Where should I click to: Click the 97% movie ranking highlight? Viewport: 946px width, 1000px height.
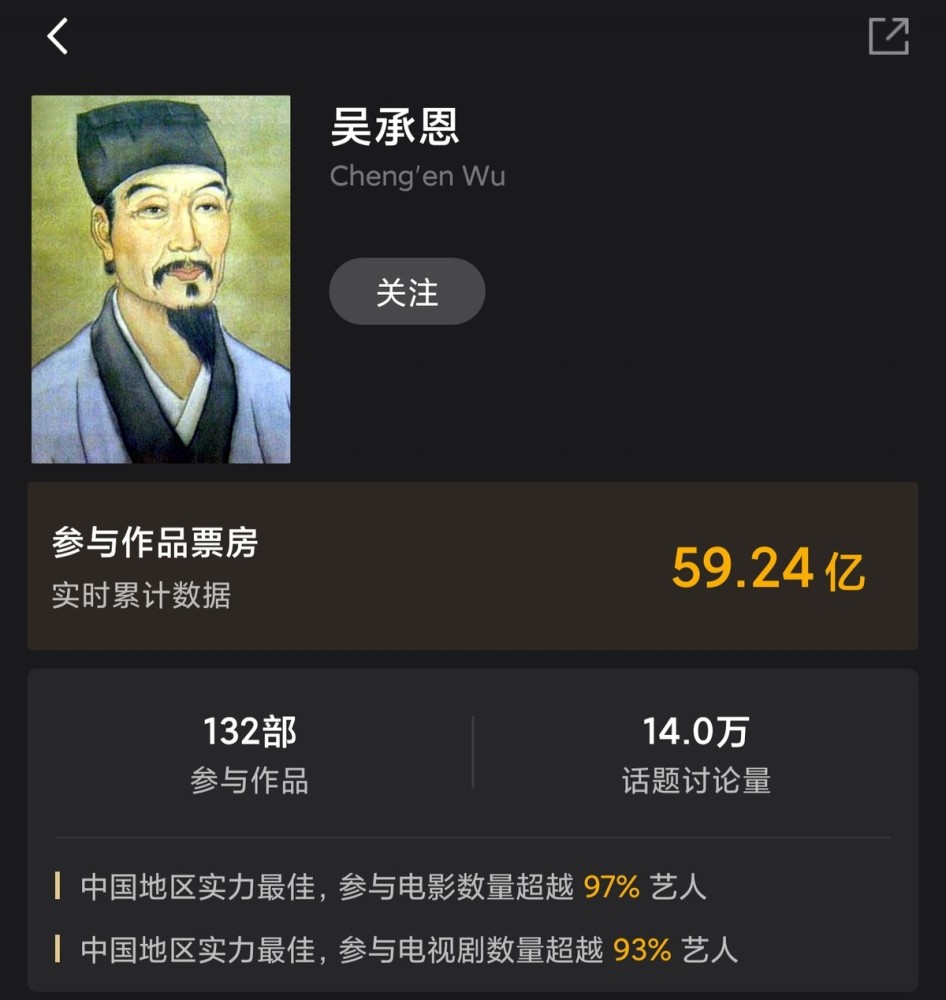point(611,886)
